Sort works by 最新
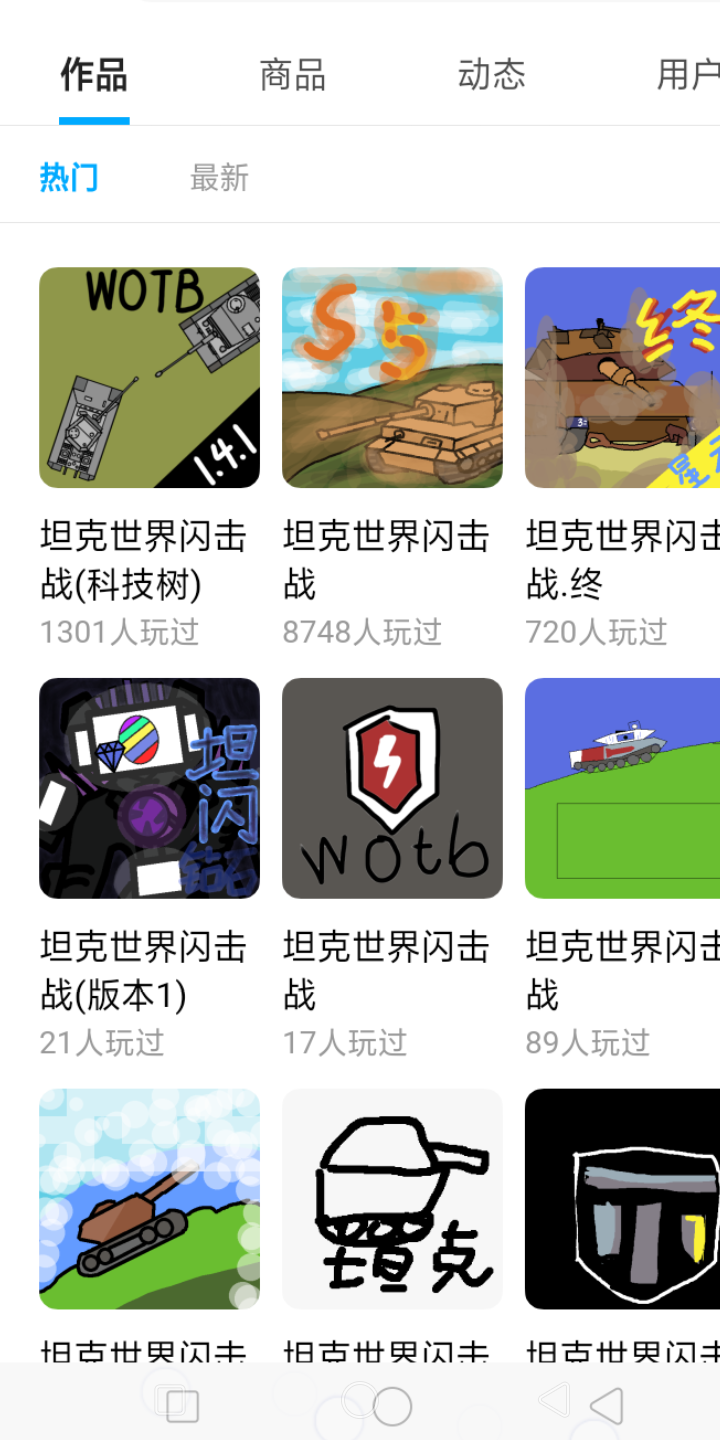The width and height of the screenshot is (720, 1440). tap(219, 178)
